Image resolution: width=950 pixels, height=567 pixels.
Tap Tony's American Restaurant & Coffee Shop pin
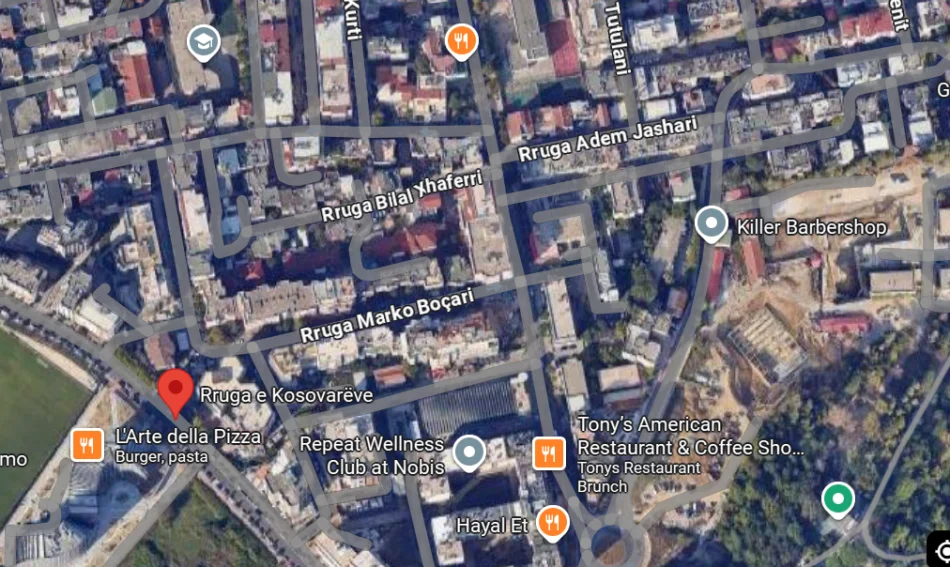[548, 453]
